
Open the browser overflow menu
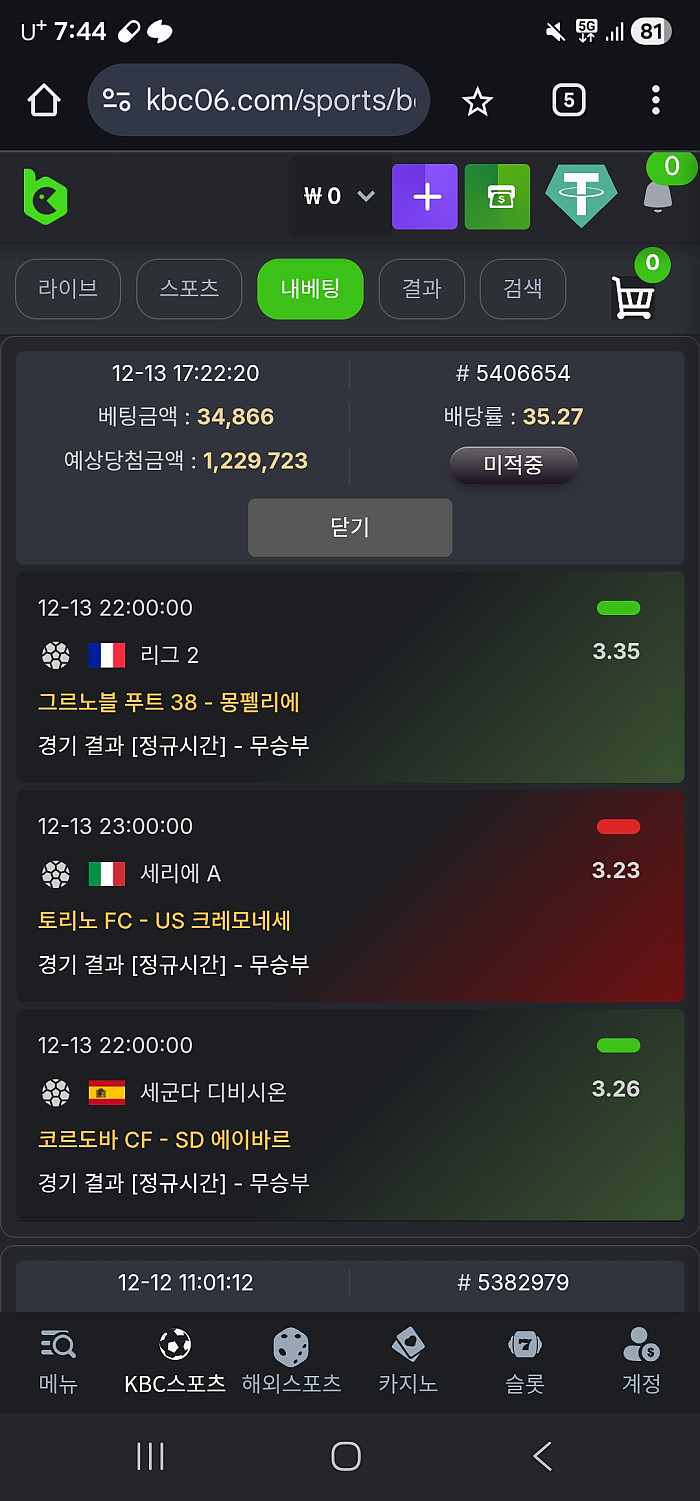tap(655, 100)
